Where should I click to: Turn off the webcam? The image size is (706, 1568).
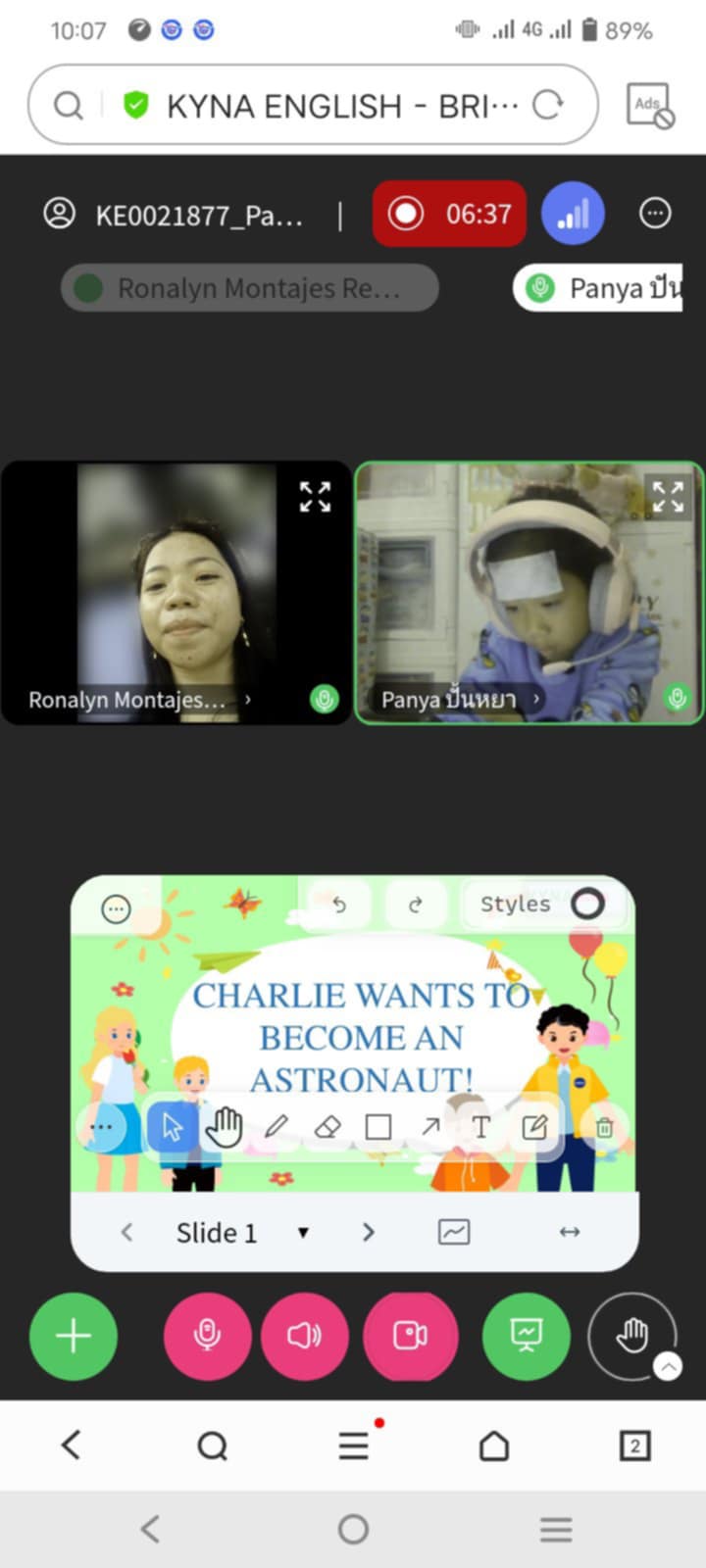coord(410,1336)
